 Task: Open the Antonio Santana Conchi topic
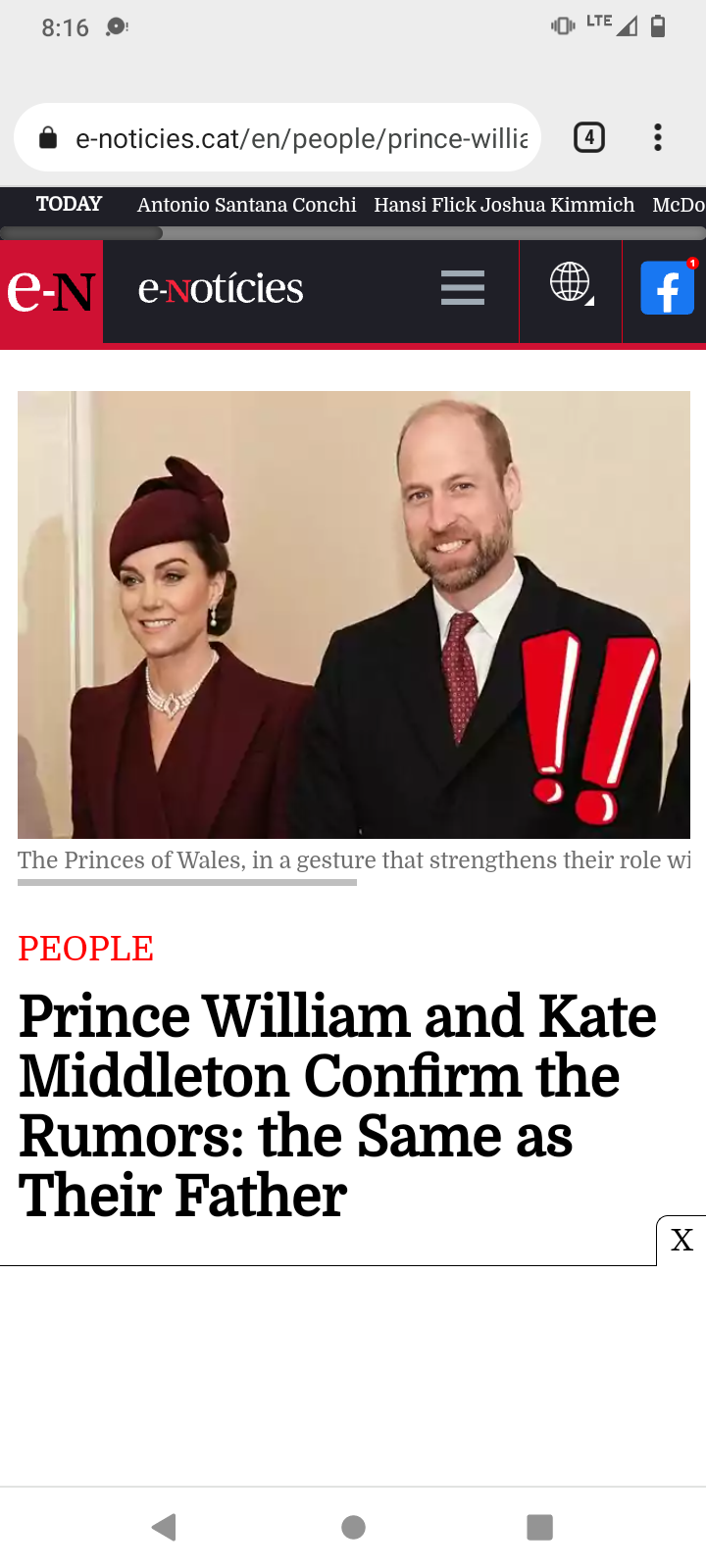tap(246, 205)
